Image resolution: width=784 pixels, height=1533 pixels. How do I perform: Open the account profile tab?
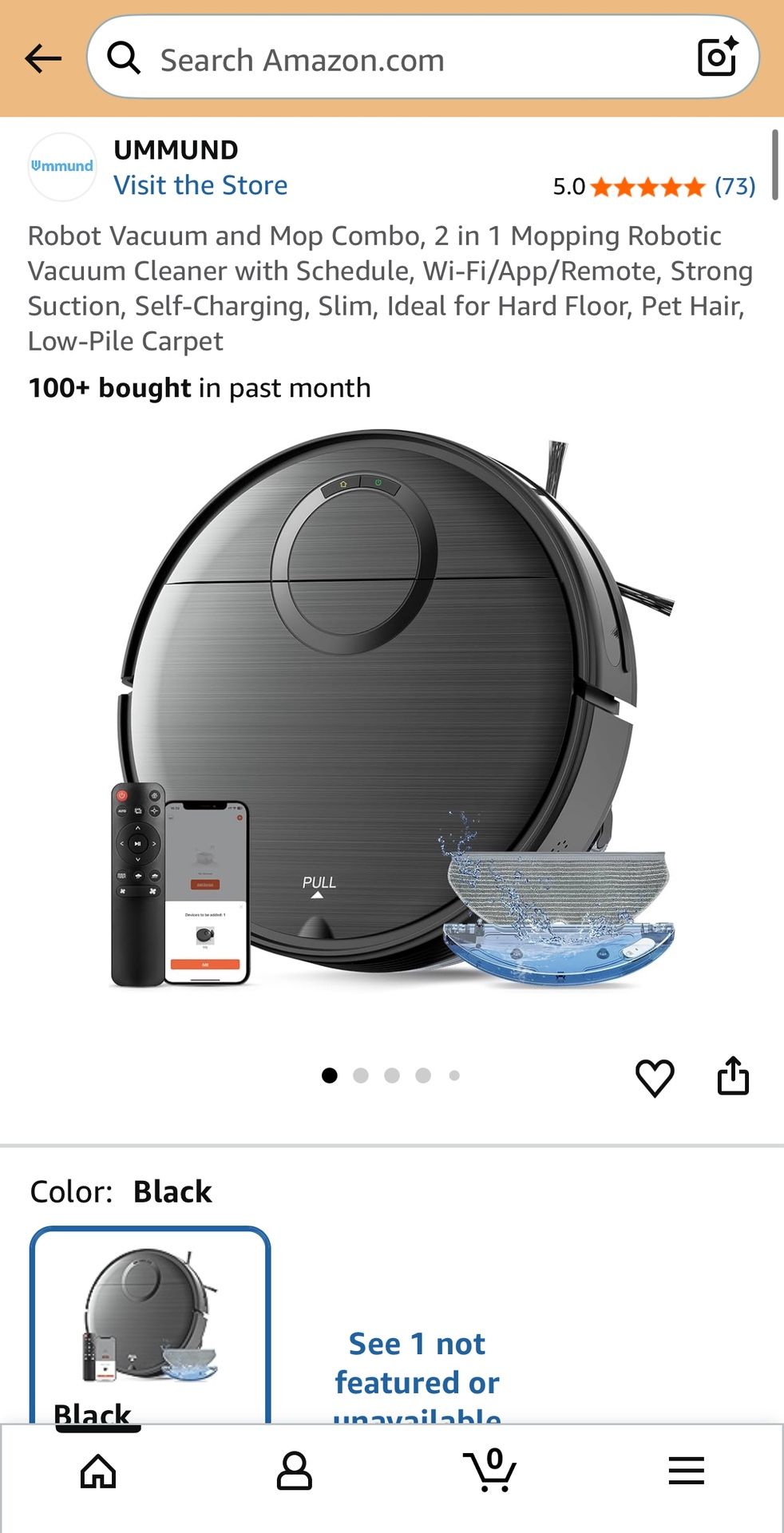pyautogui.click(x=294, y=1471)
